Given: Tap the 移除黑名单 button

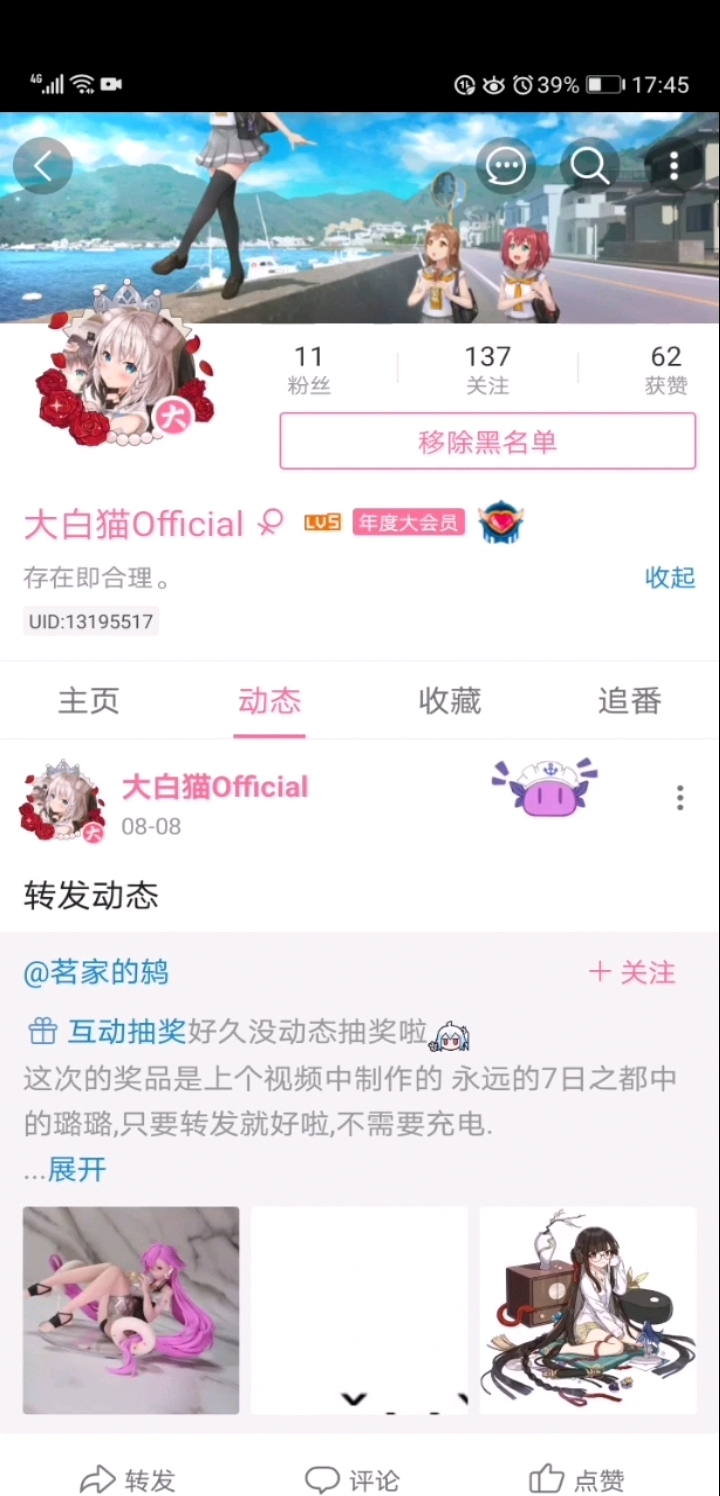Looking at the screenshot, I should click(487, 442).
